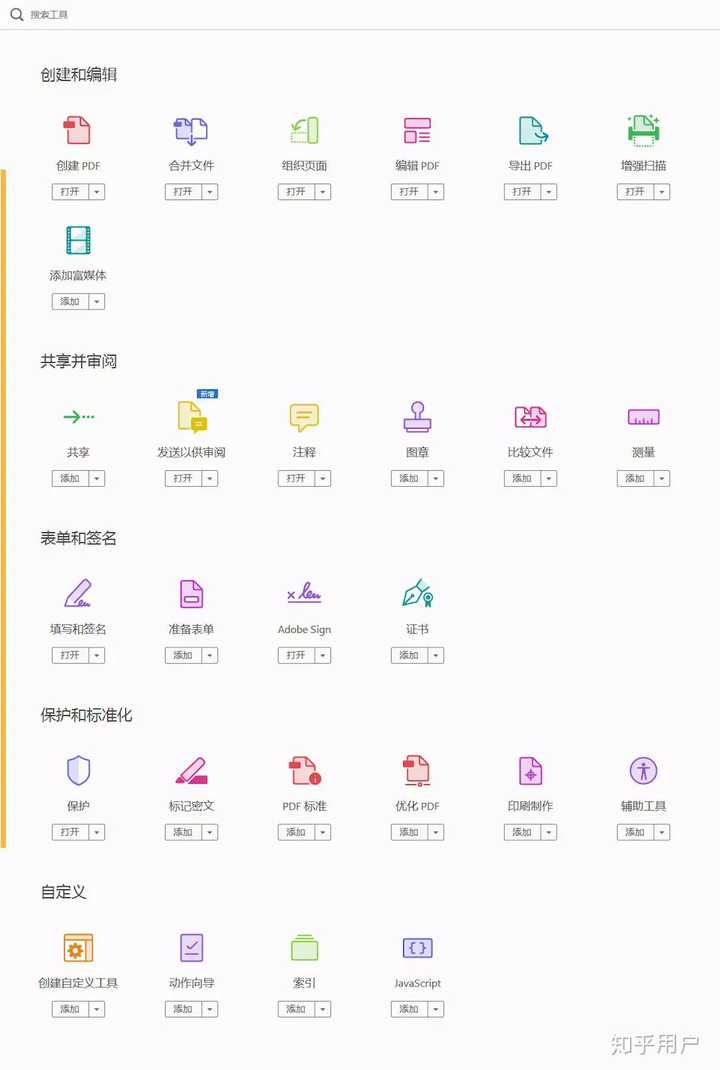Open 发送以供审阅
This screenshot has width=720, height=1070.
click(183, 479)
